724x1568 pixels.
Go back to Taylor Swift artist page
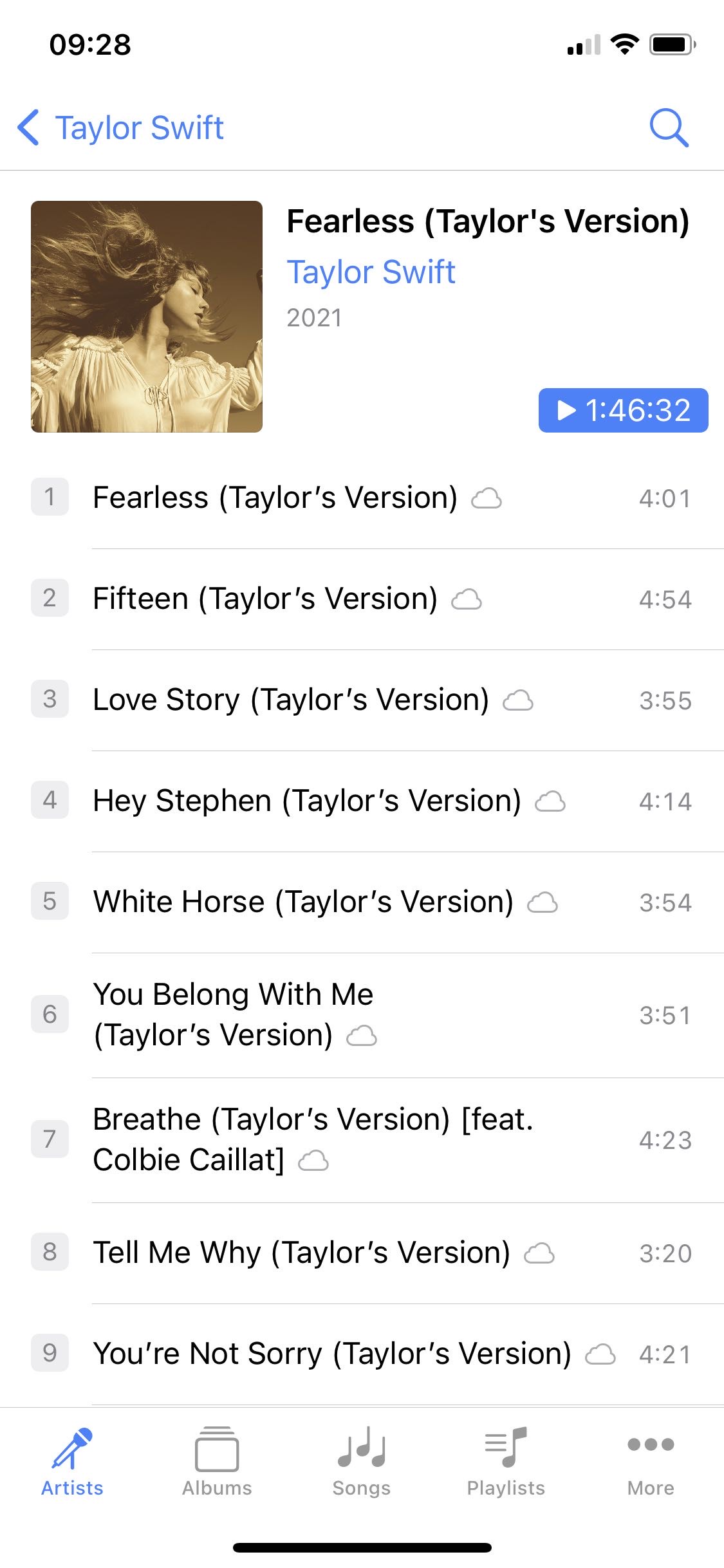(120, 127)
